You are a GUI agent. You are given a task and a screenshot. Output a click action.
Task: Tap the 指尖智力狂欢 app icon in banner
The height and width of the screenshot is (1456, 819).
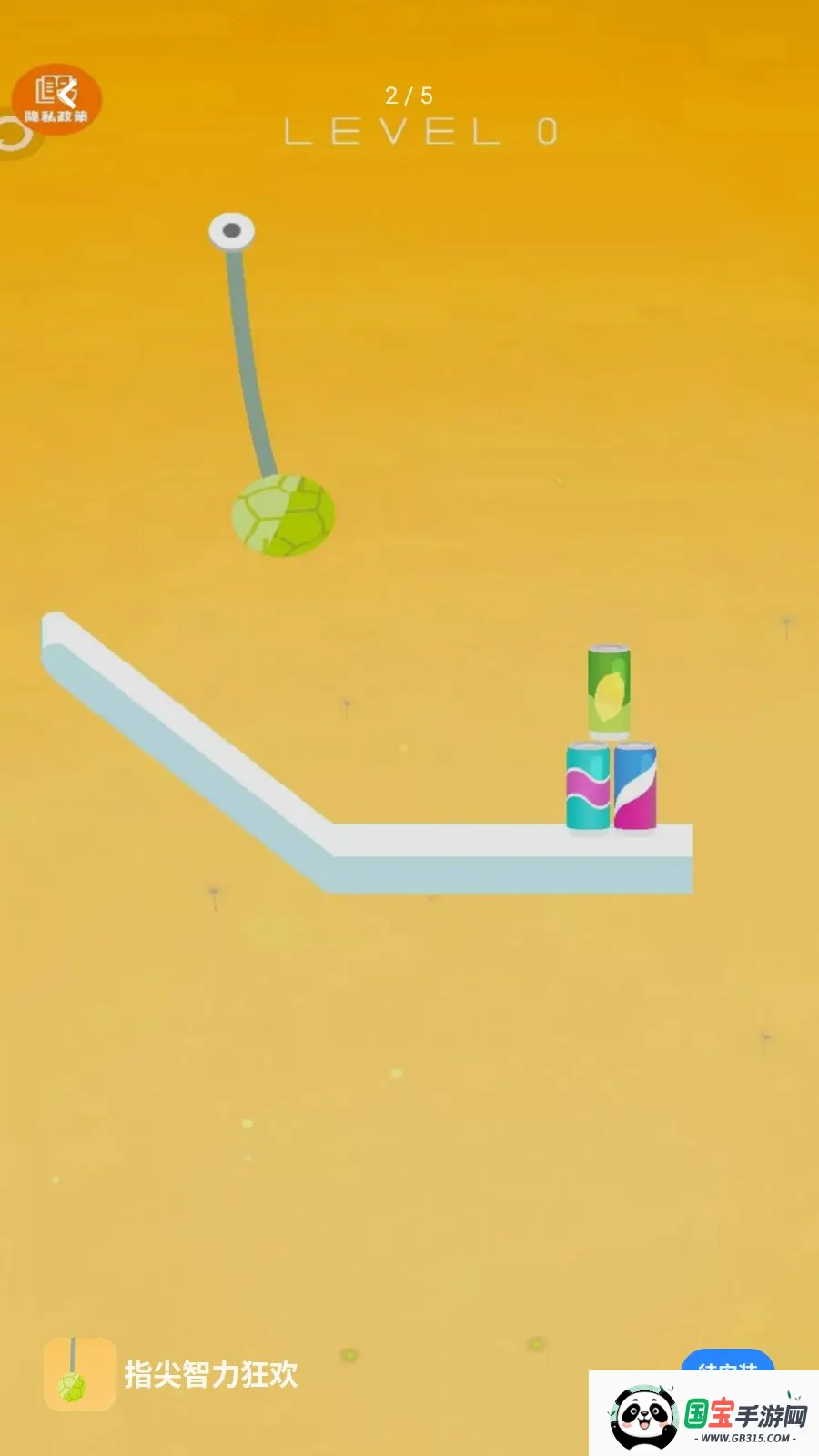80,1373
